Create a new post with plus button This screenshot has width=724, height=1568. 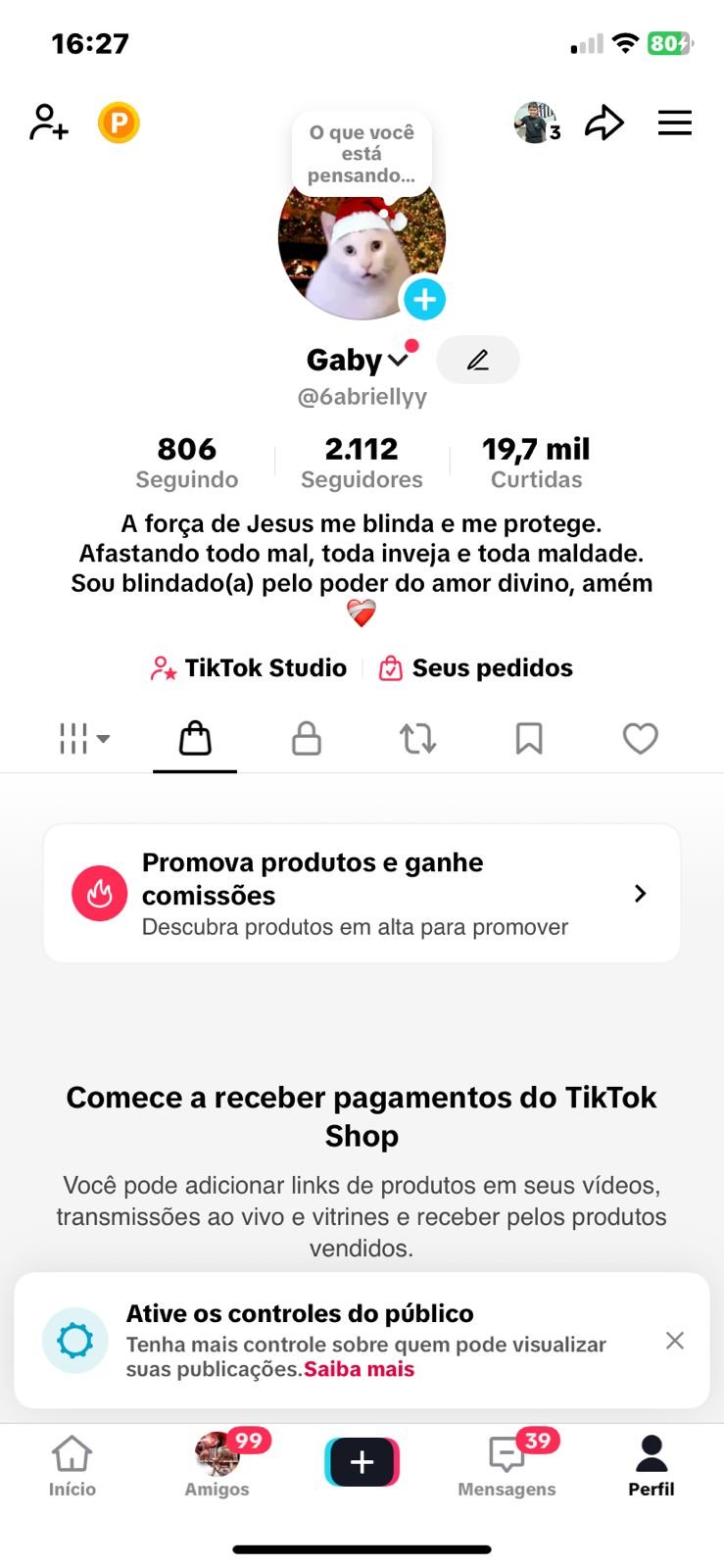point(362,1462)
